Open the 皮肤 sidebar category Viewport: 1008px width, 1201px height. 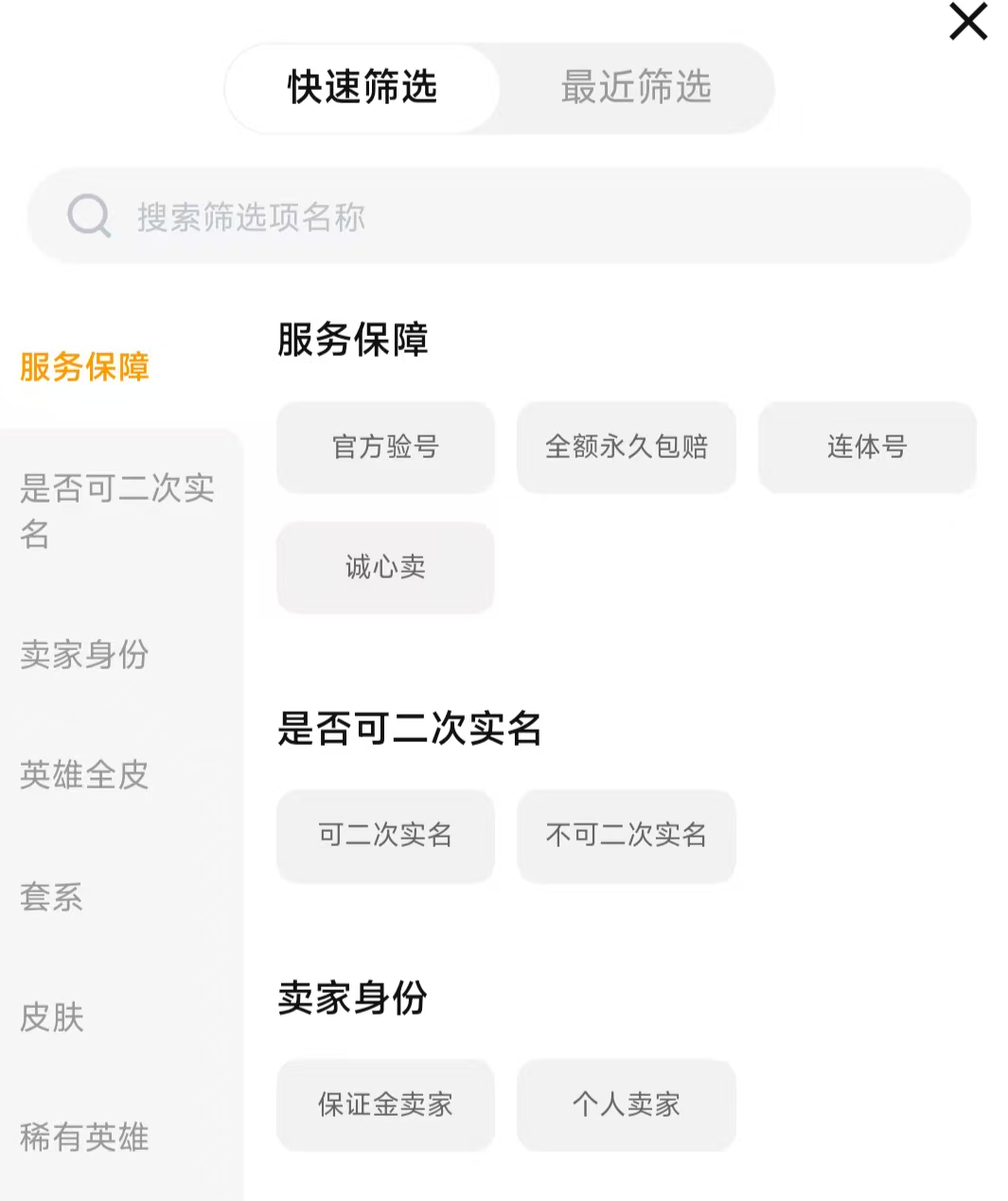coord(52,1017)
